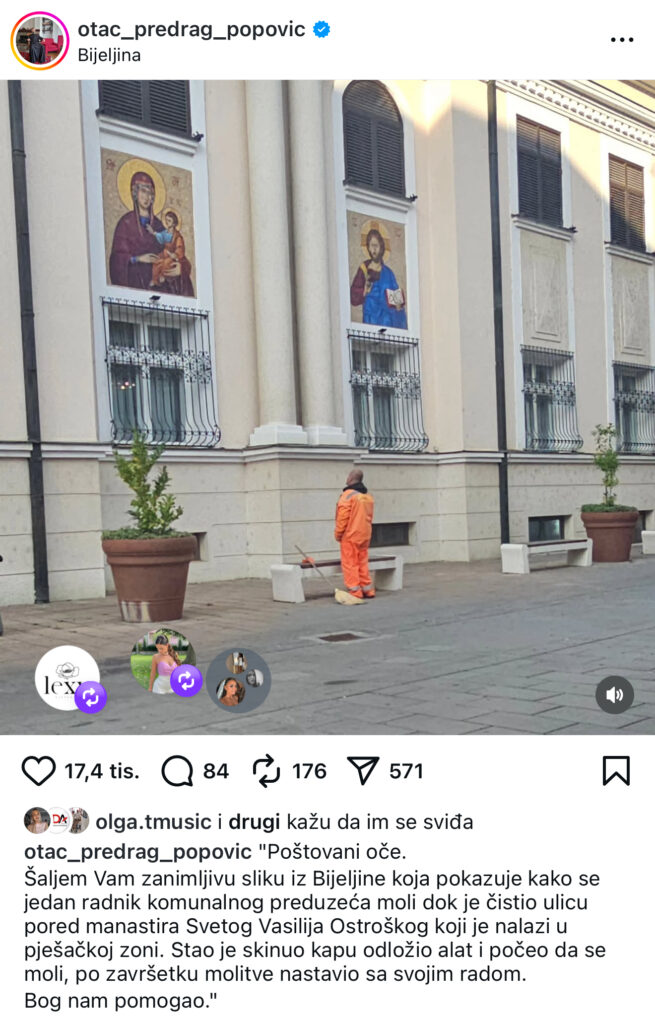Like this post with the heart
The height and width of the screenshot is (1024, 655).
(x=39, y=771)
